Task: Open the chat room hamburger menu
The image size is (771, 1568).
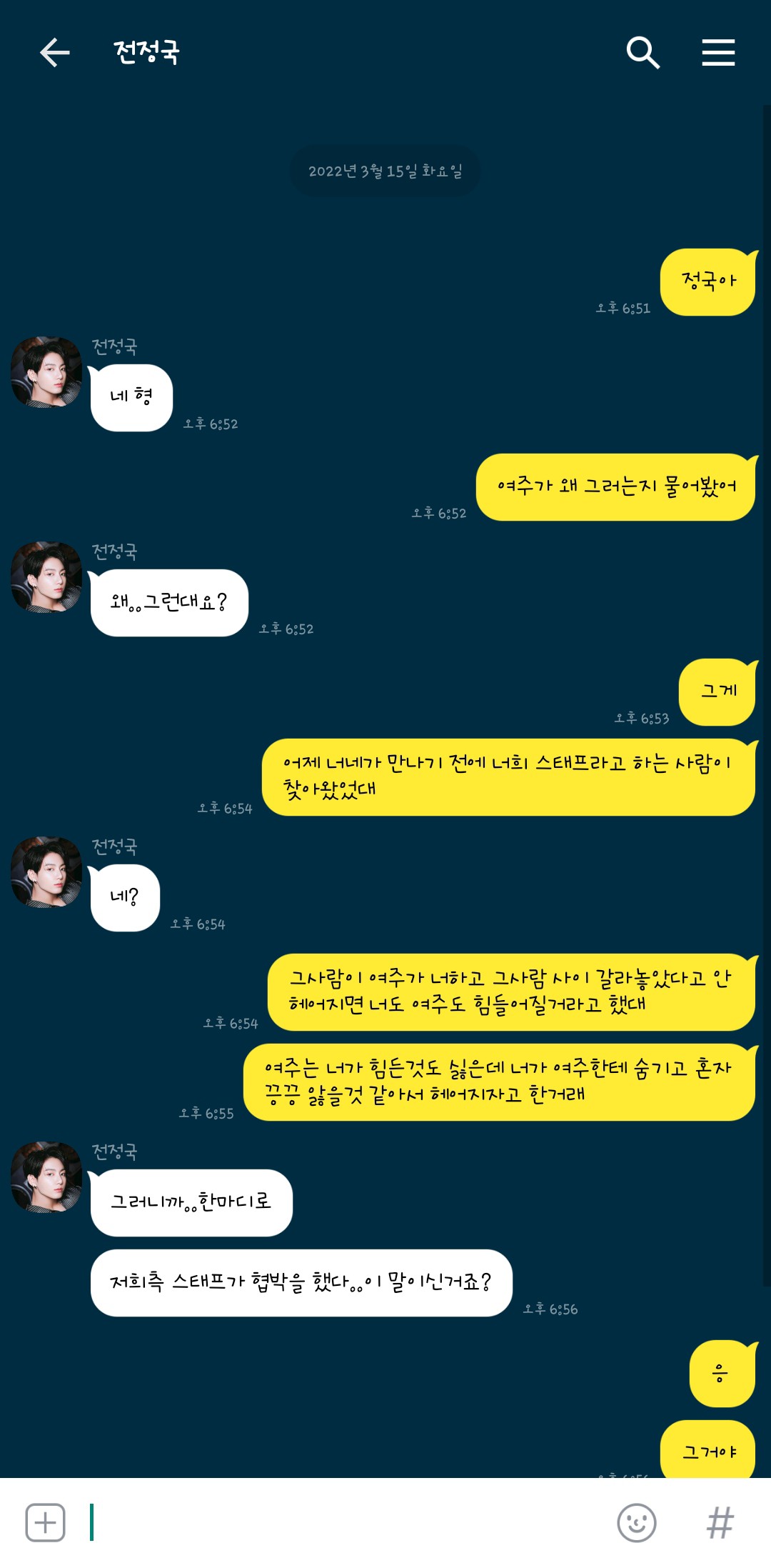Action: (x=718, y=53)
